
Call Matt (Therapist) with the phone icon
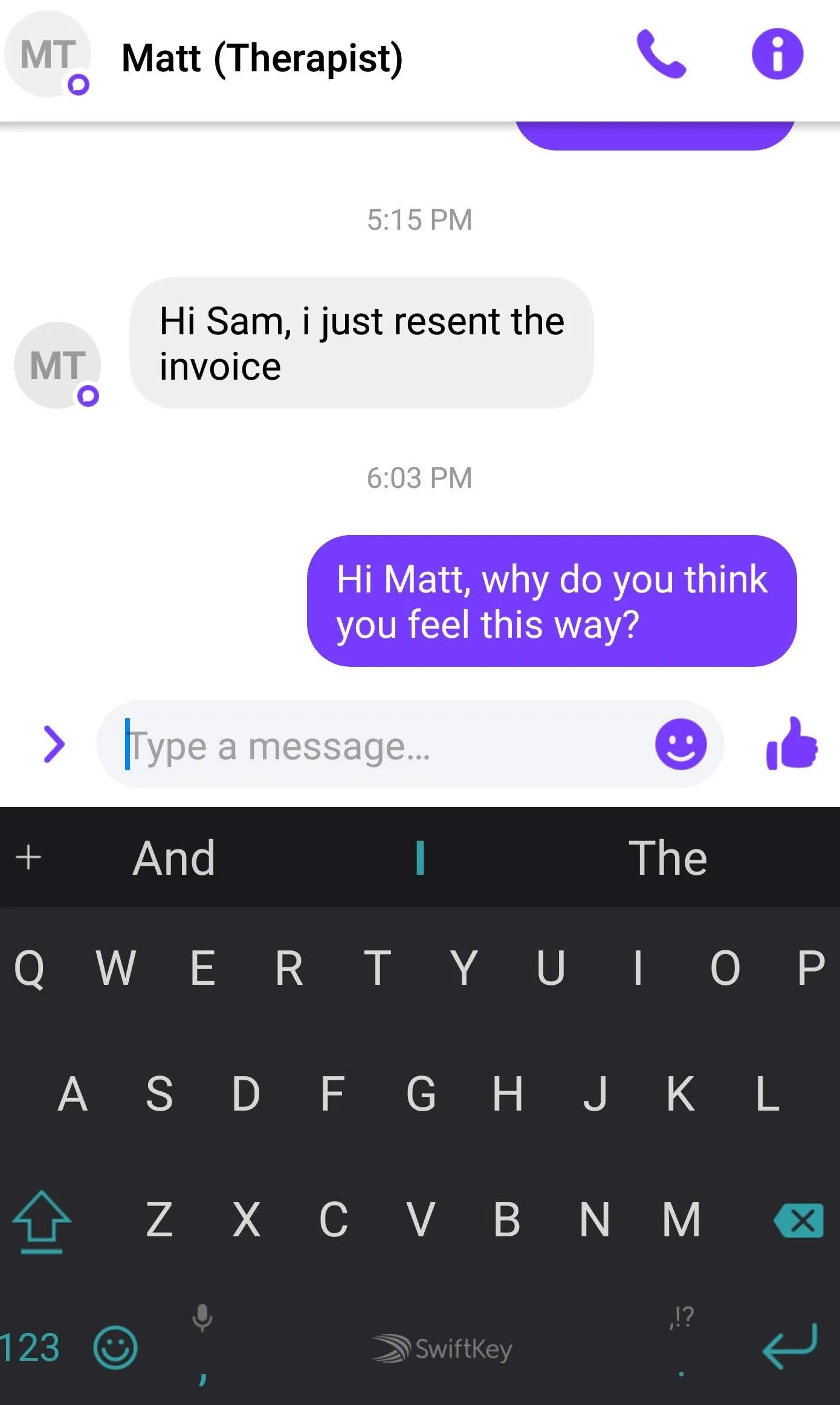coord(661,54)
